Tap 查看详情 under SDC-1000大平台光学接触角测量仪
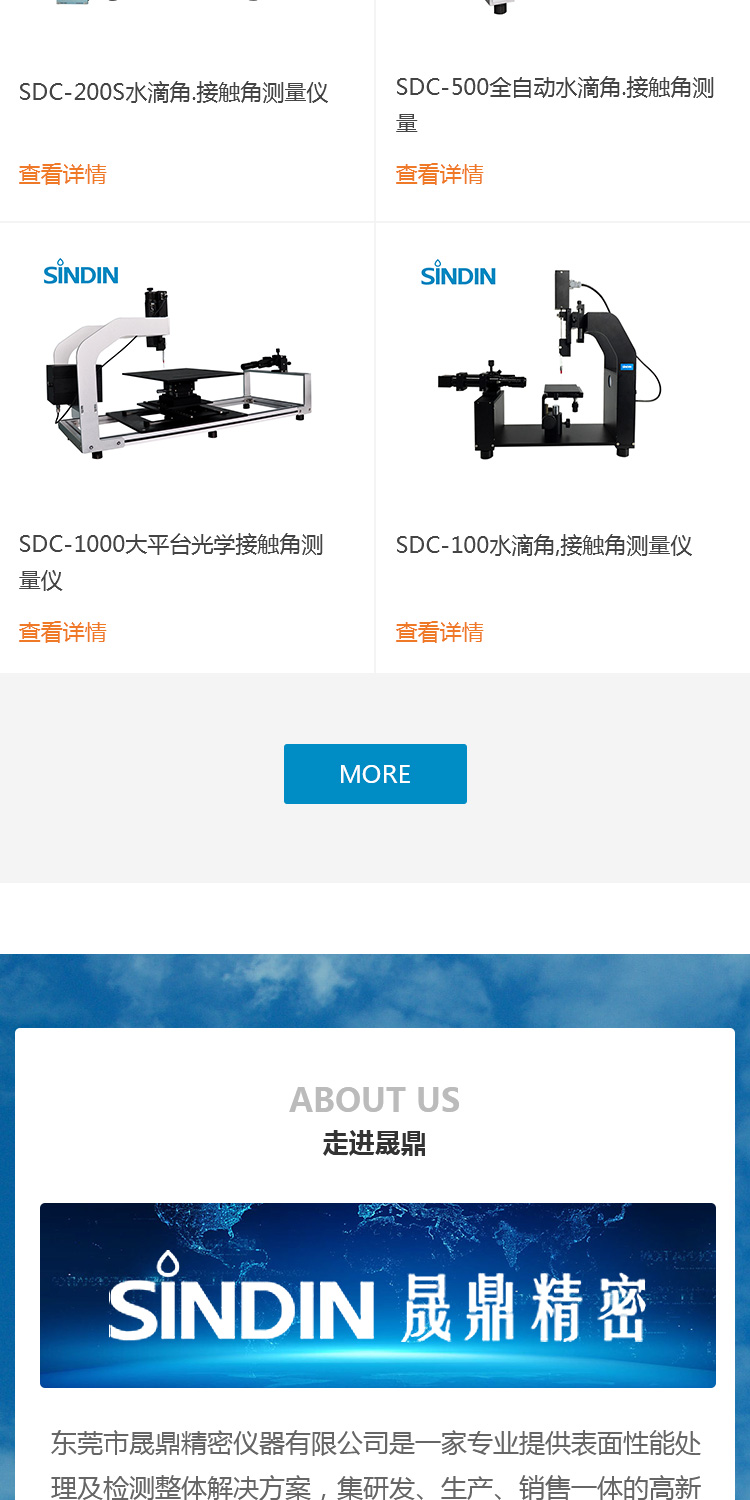Viewport: 750px width, 1500px height. (x=62, y=632)
